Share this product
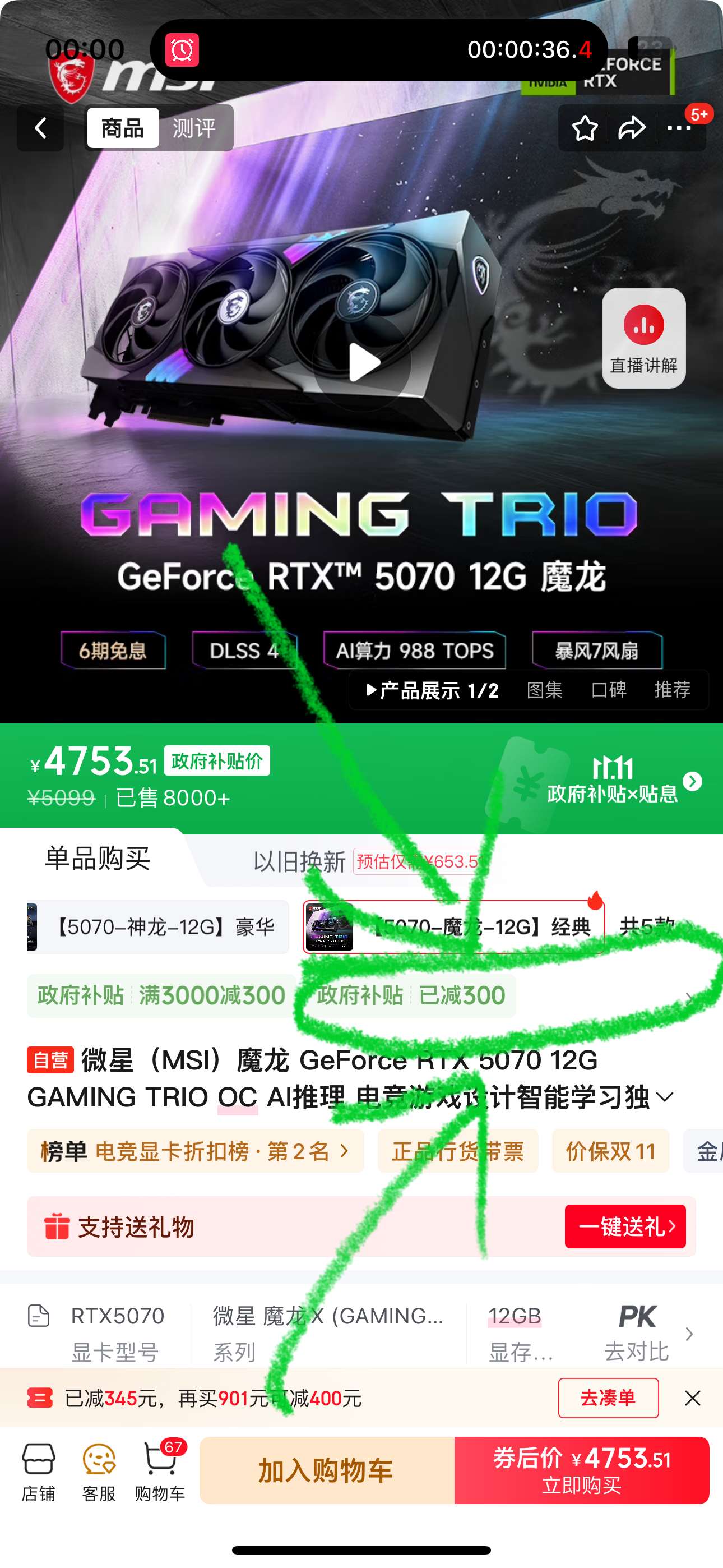Screen dimensions: 723x1568 coord(632,128)
